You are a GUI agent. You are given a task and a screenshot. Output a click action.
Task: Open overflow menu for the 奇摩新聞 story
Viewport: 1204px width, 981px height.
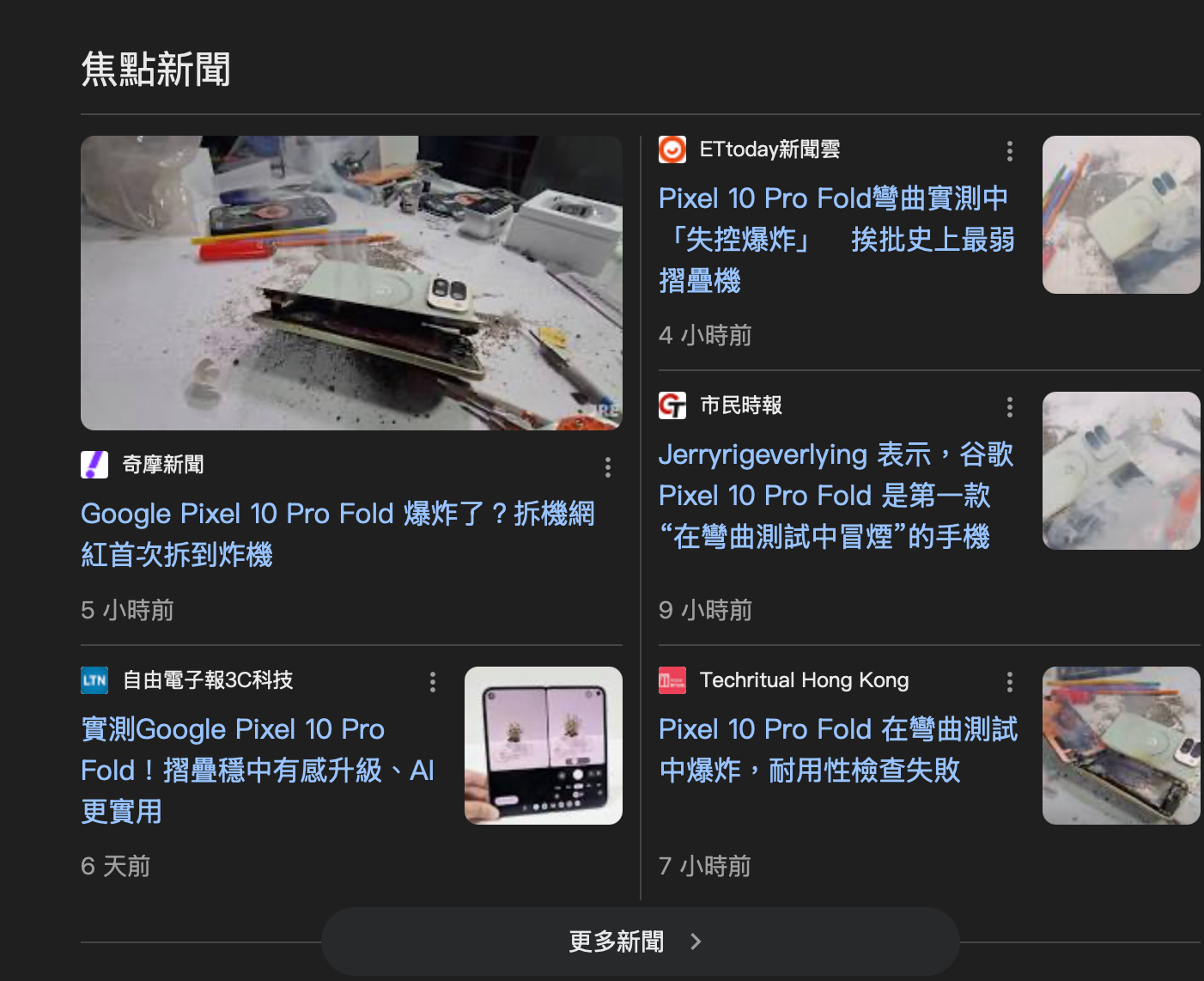coord(608,467)
